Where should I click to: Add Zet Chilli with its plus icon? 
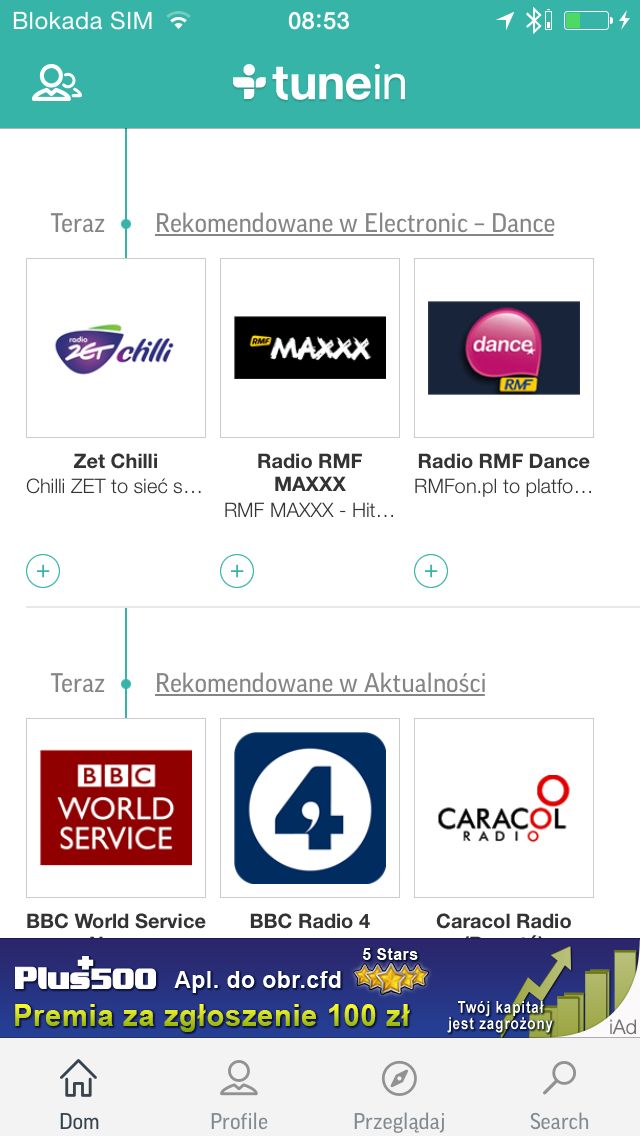click(43, 571)
